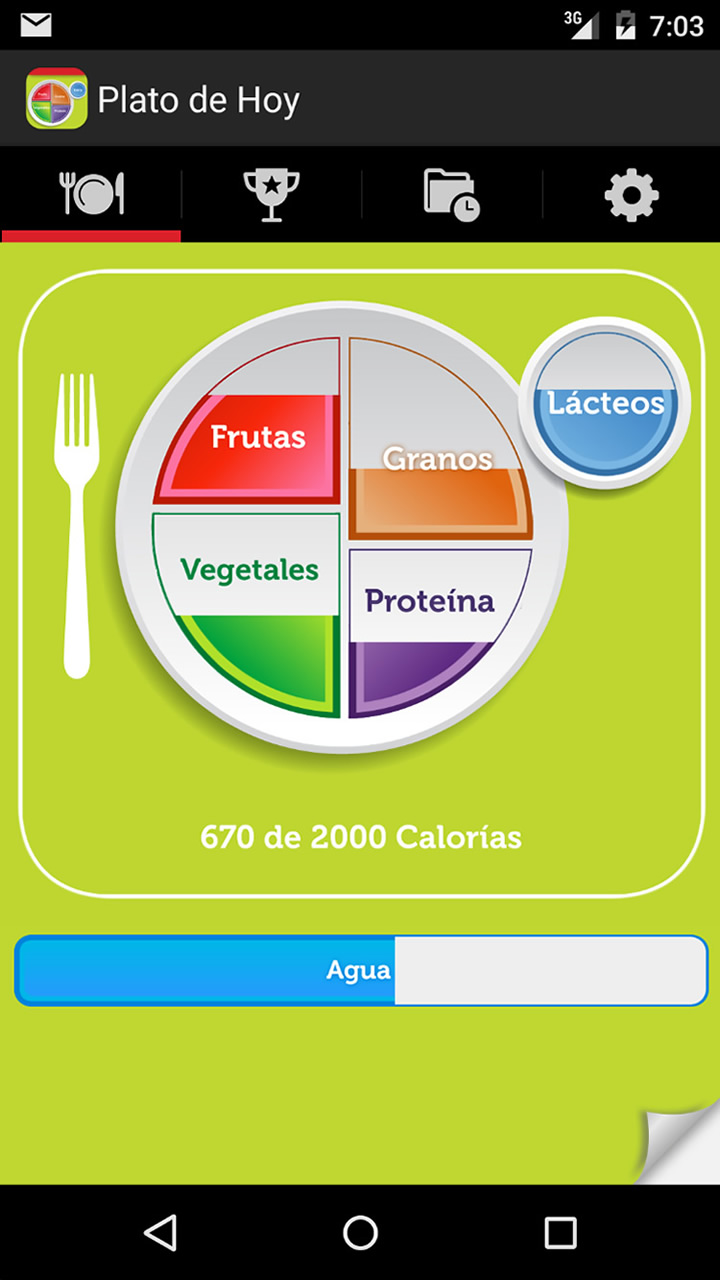This screenshot has height=1280, width=720.
Task: Select the Frutas section of the plate
Action: pyautogui.click(x=258, y=436)
